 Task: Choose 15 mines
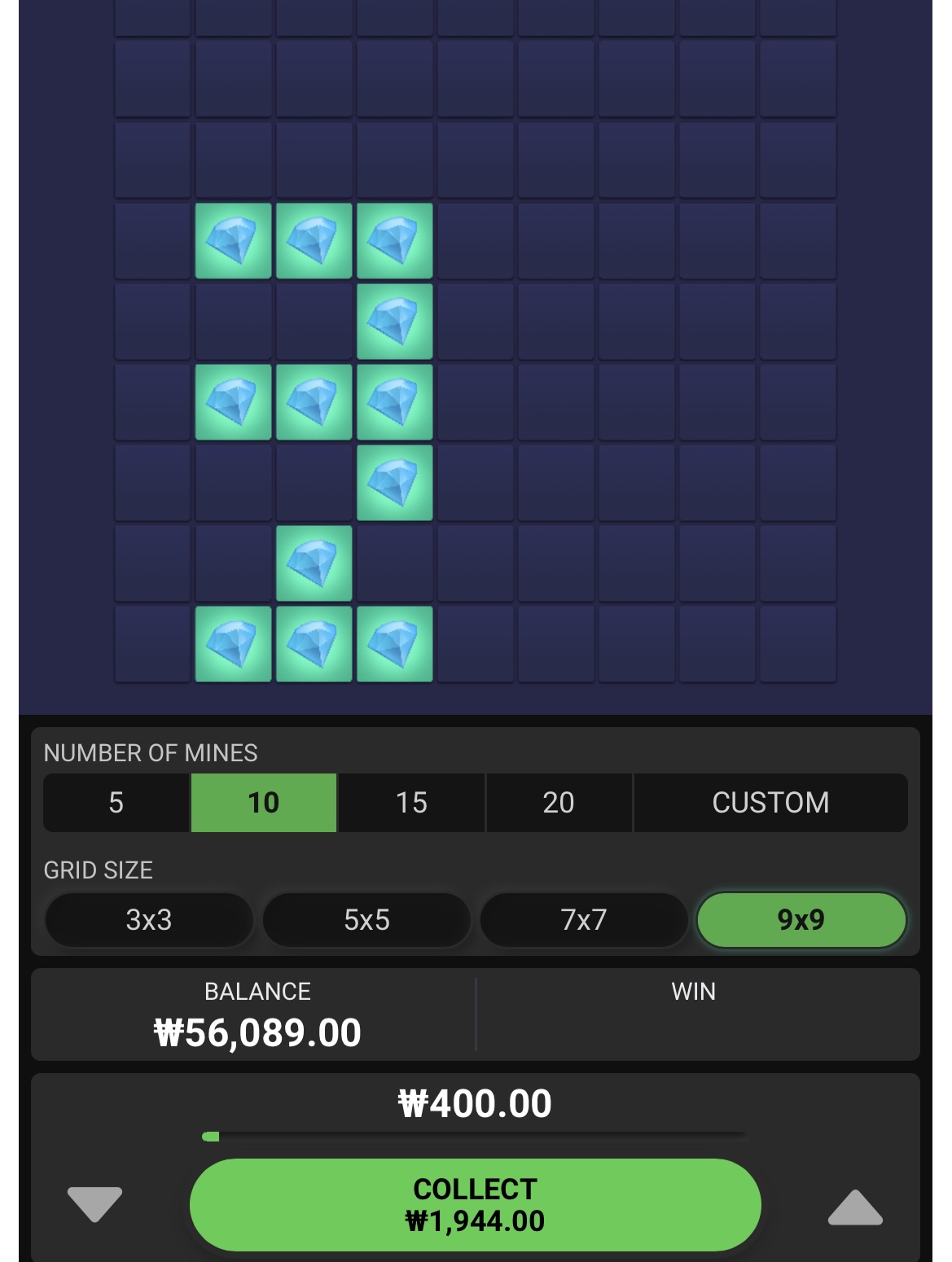pos(411,803)
